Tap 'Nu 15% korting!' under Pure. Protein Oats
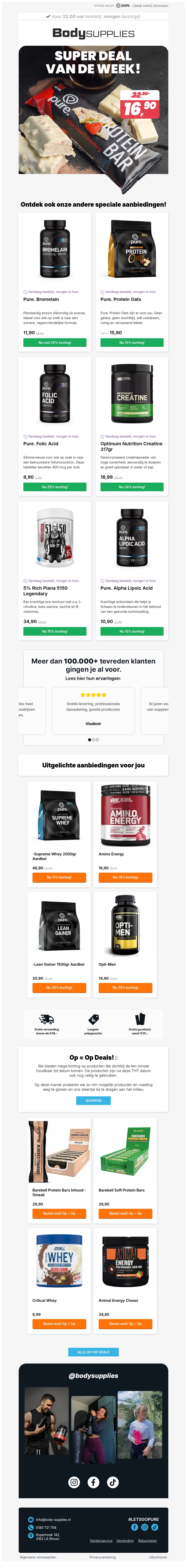Image resolution: width=187 pixels, height=1568 pixels. point(132,342)
